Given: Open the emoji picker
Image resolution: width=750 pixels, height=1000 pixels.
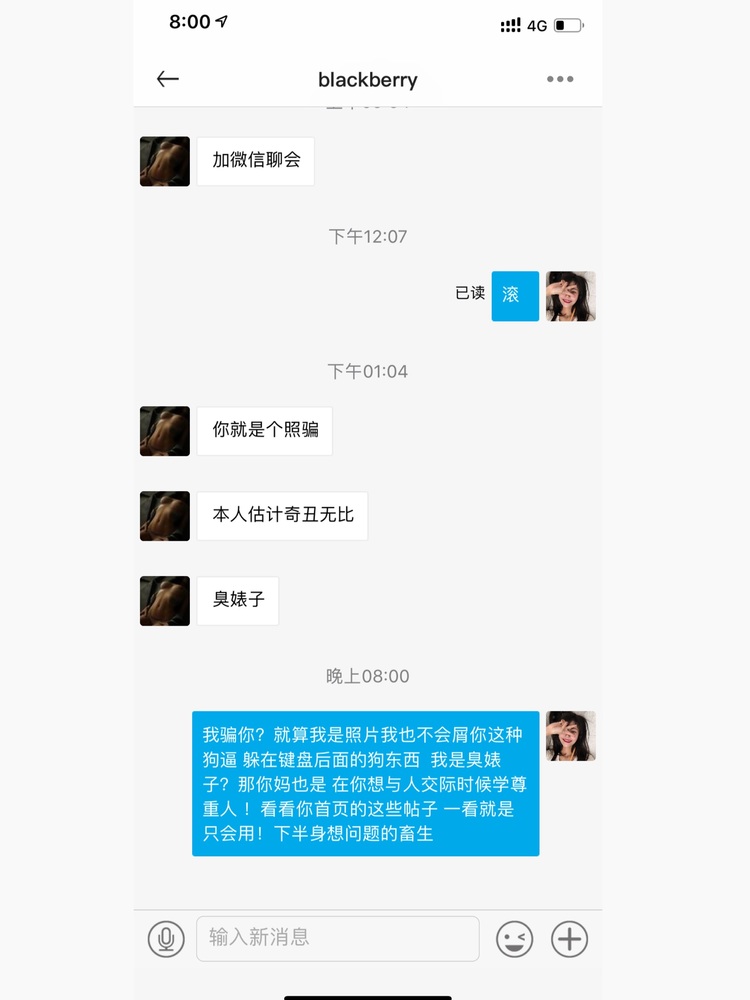Looking at the screenshot, I should 515,939.
